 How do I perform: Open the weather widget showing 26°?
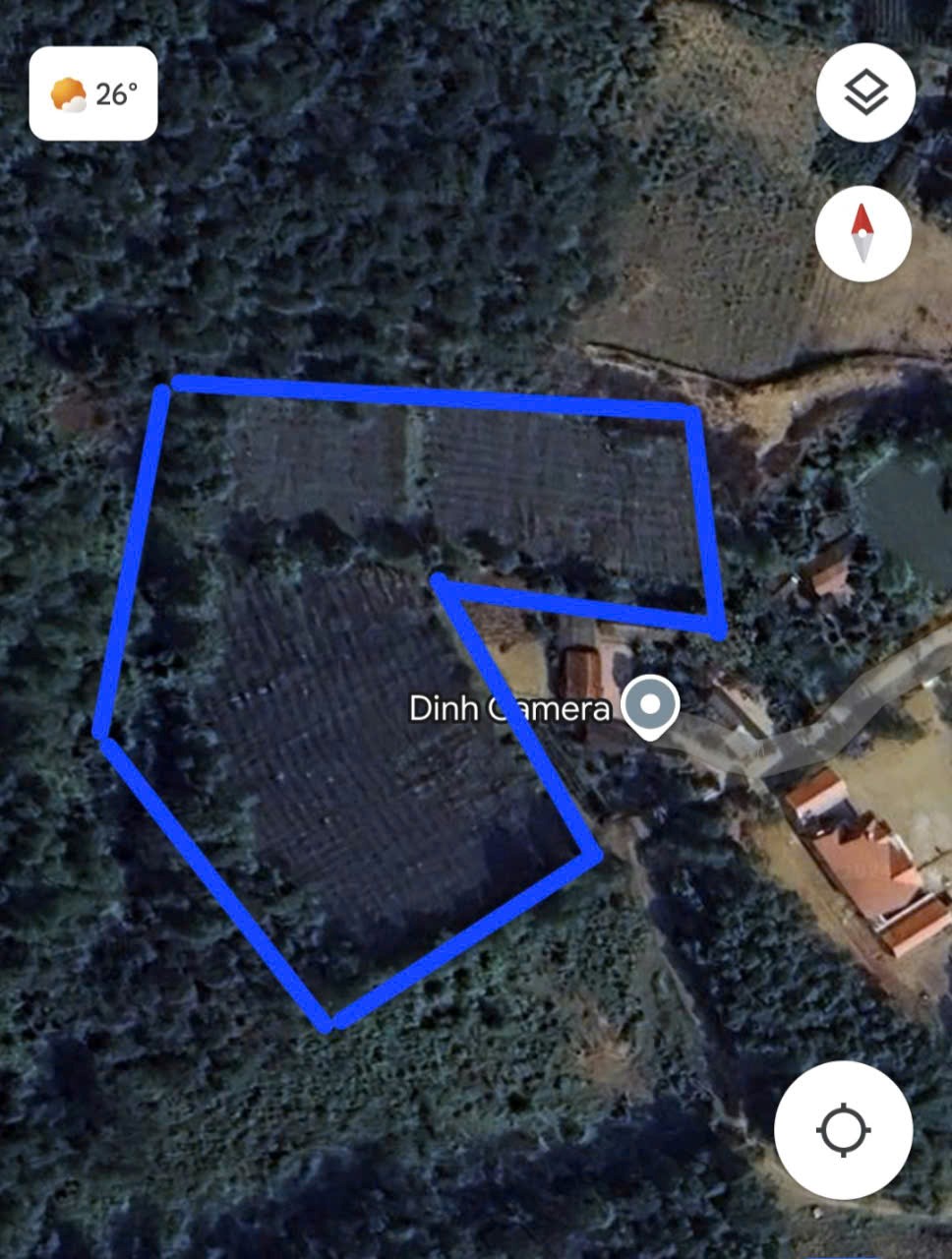click(93, 93)
